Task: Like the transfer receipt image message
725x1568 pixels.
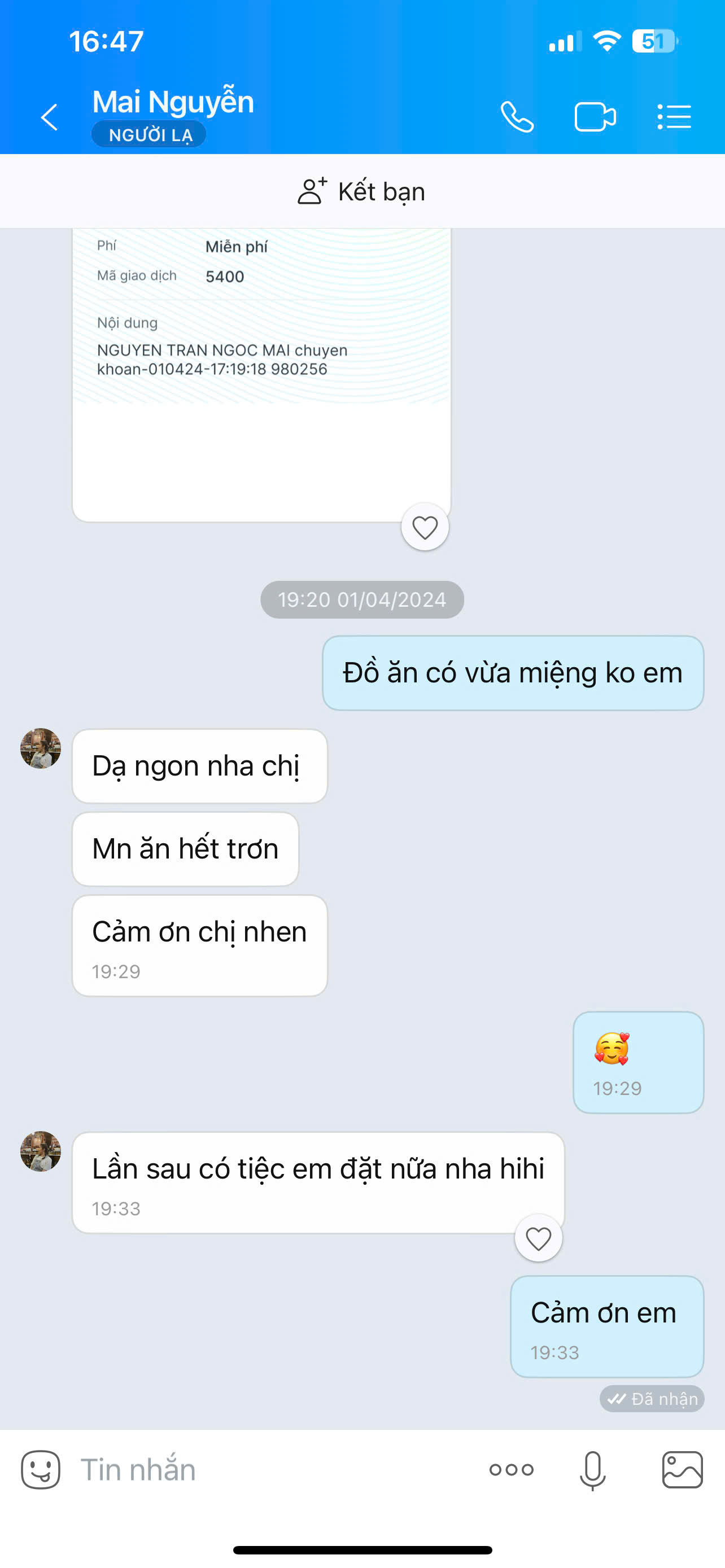Action: click(x=425, y=527)
